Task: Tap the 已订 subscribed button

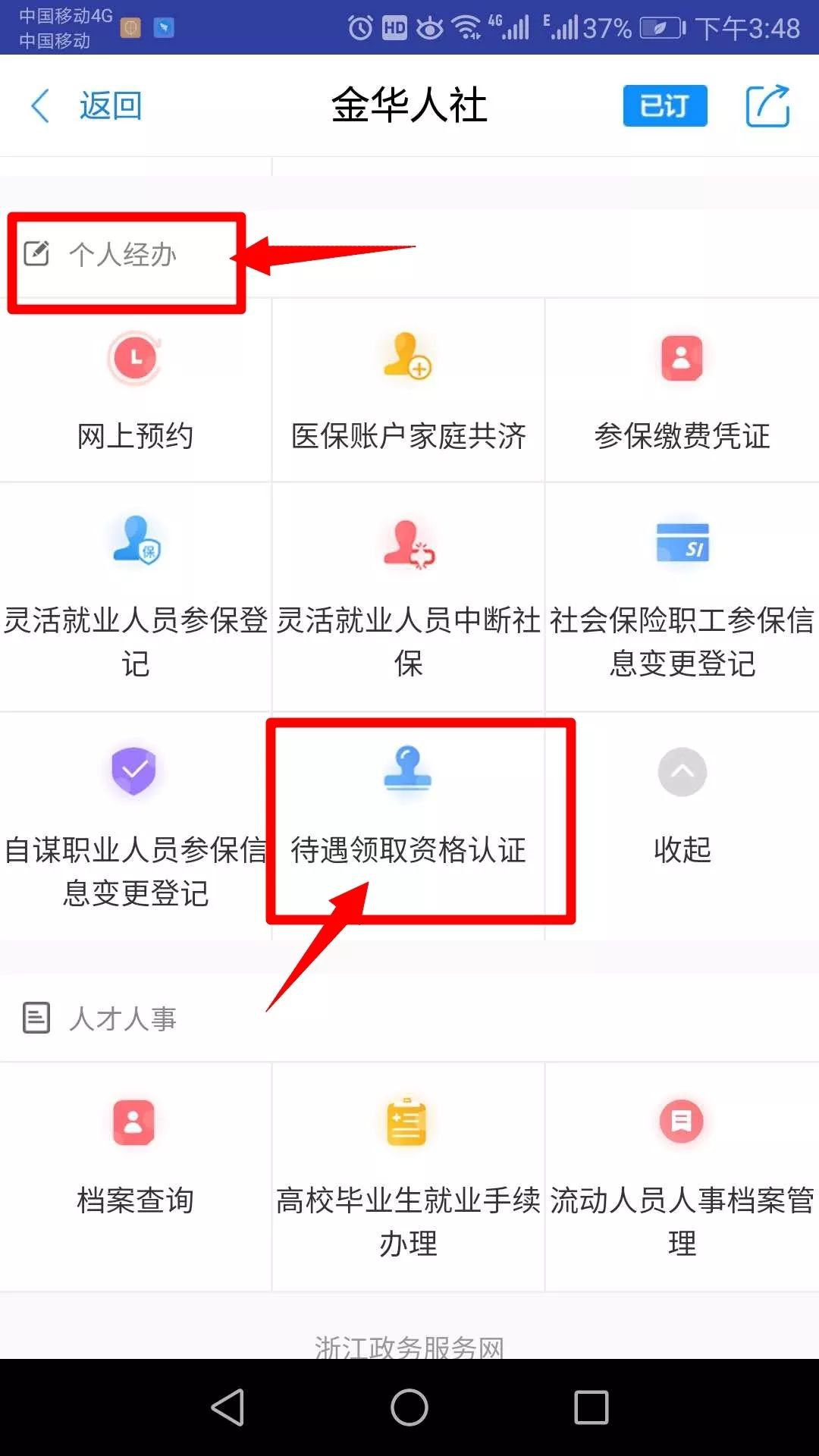Action: [x=664, y=105]
